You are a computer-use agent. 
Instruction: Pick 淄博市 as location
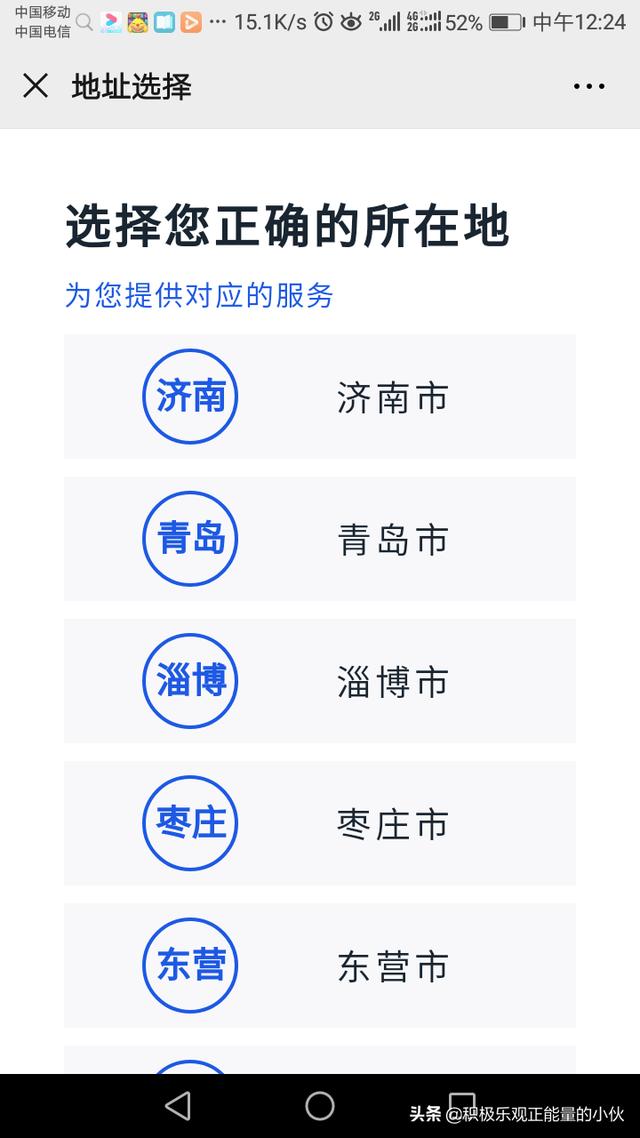(320, 681)
